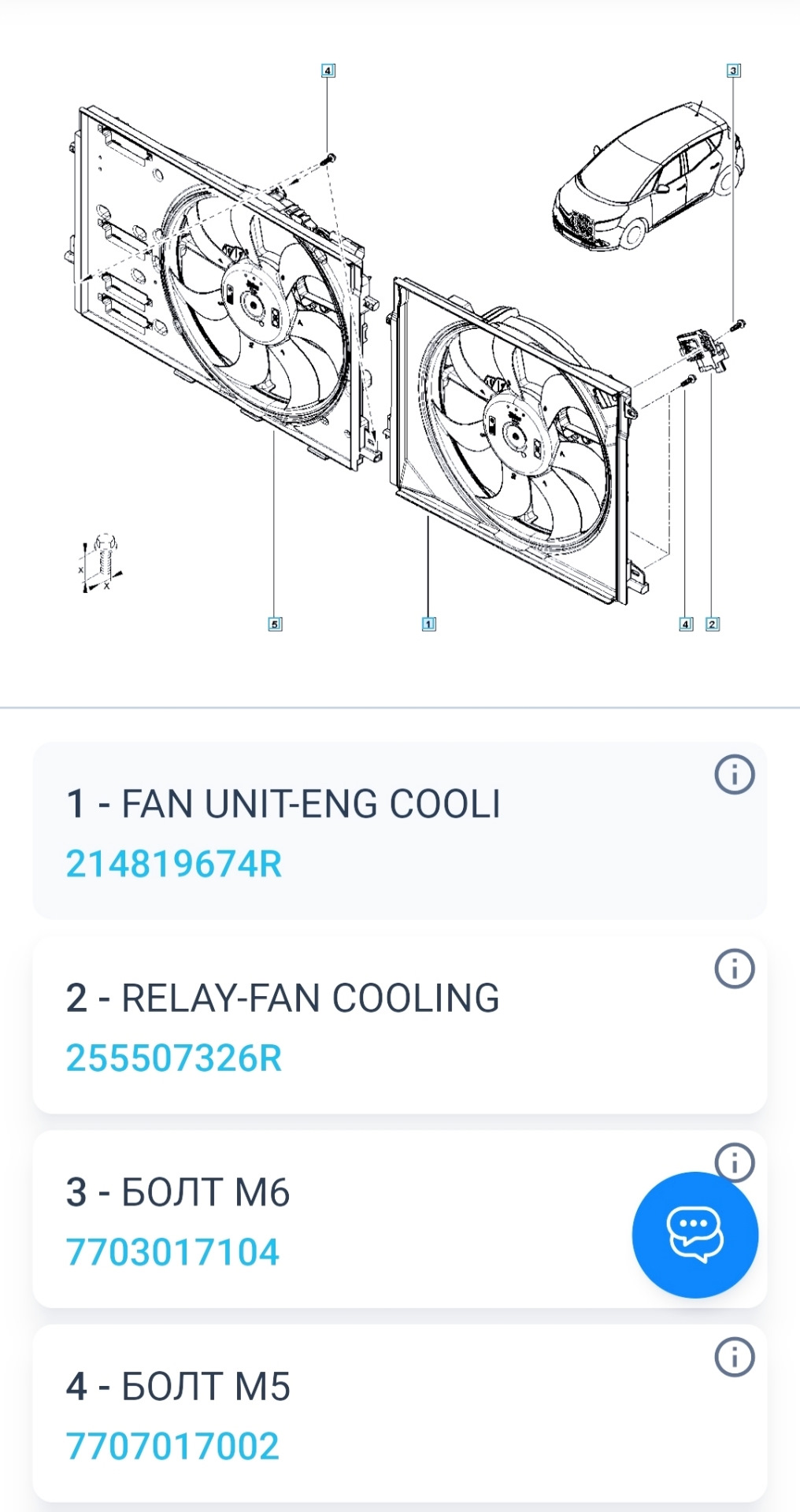Screen dimensions: 800x1512
Task: Tap callout 2 on the diagram
Action: (713, 624)
